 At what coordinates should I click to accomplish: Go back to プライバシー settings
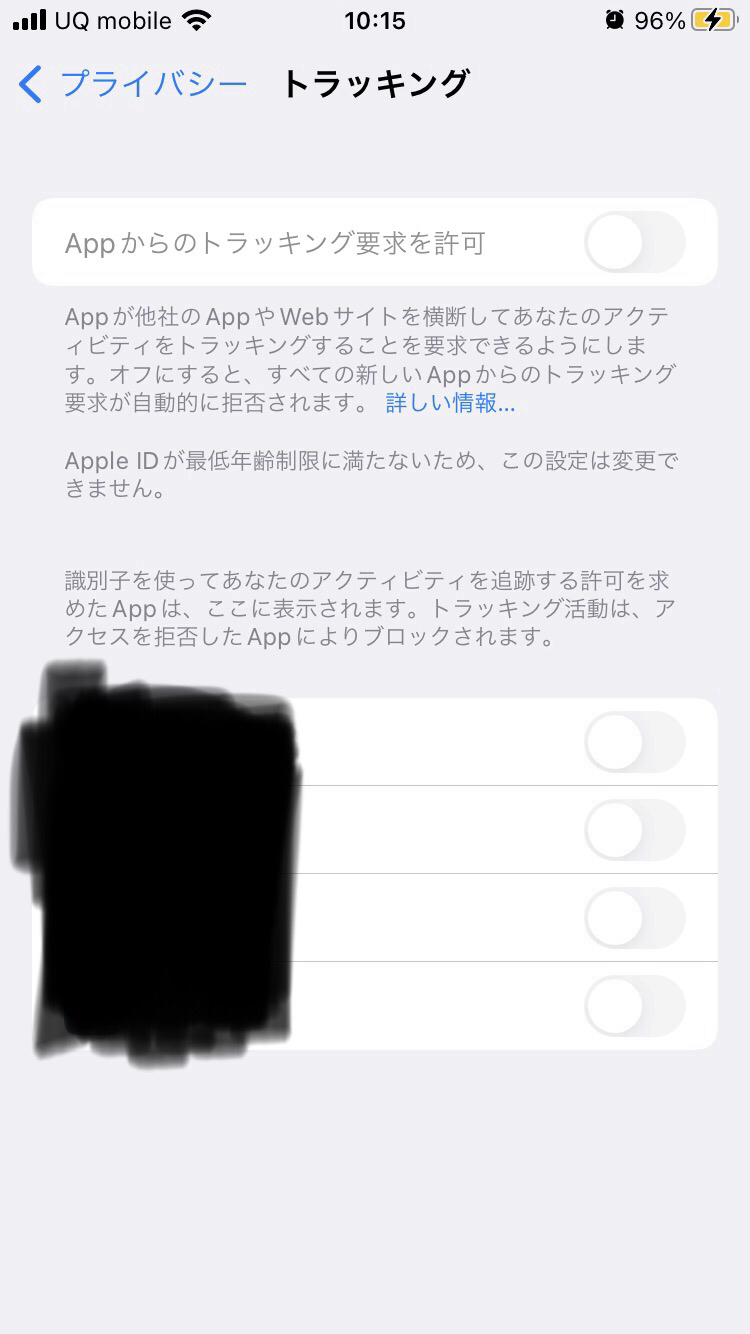133,85
